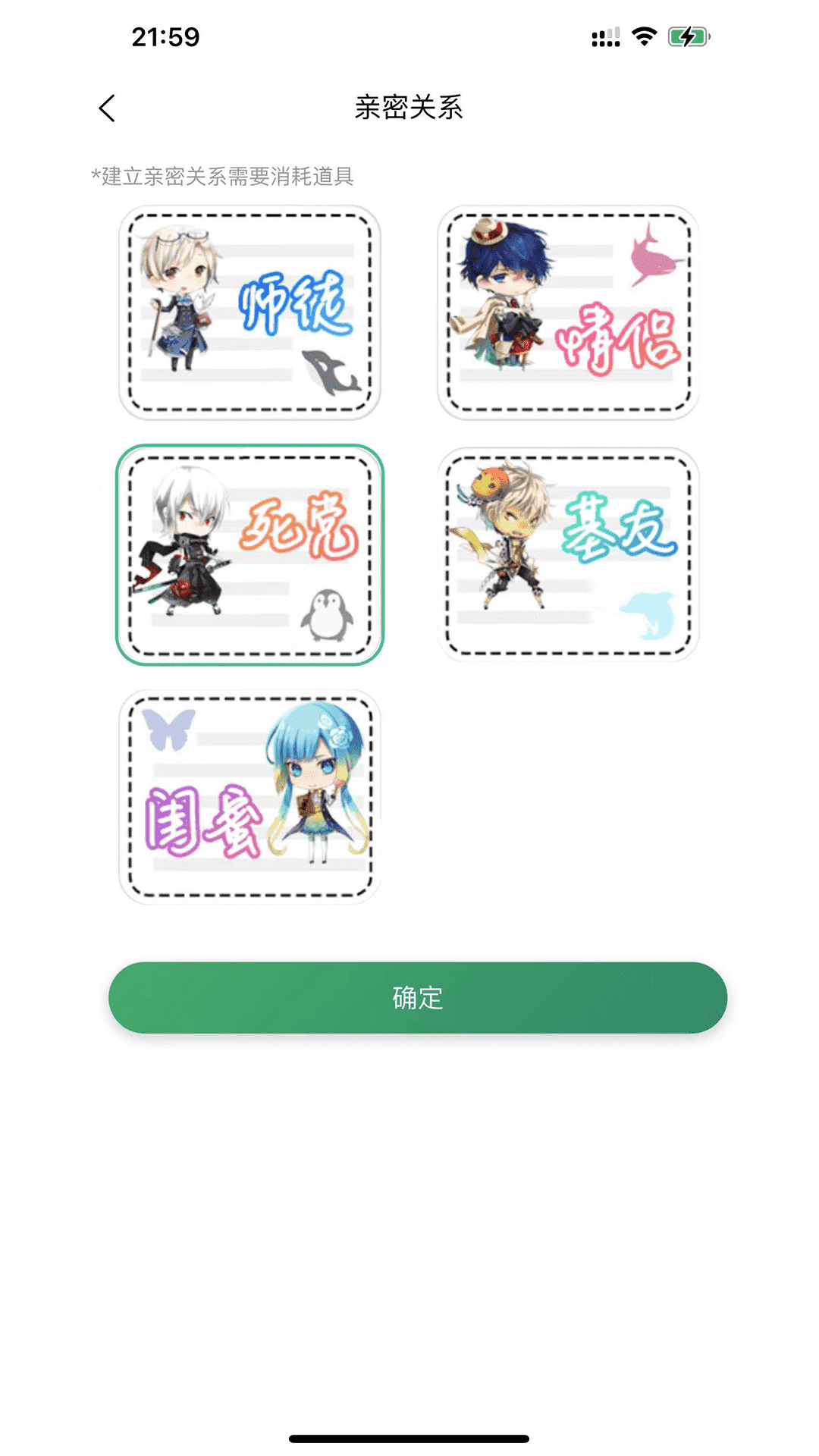Select the 师徒 relationship card
The width and height of the screenshot is (819, 1456).
point(249,312)
